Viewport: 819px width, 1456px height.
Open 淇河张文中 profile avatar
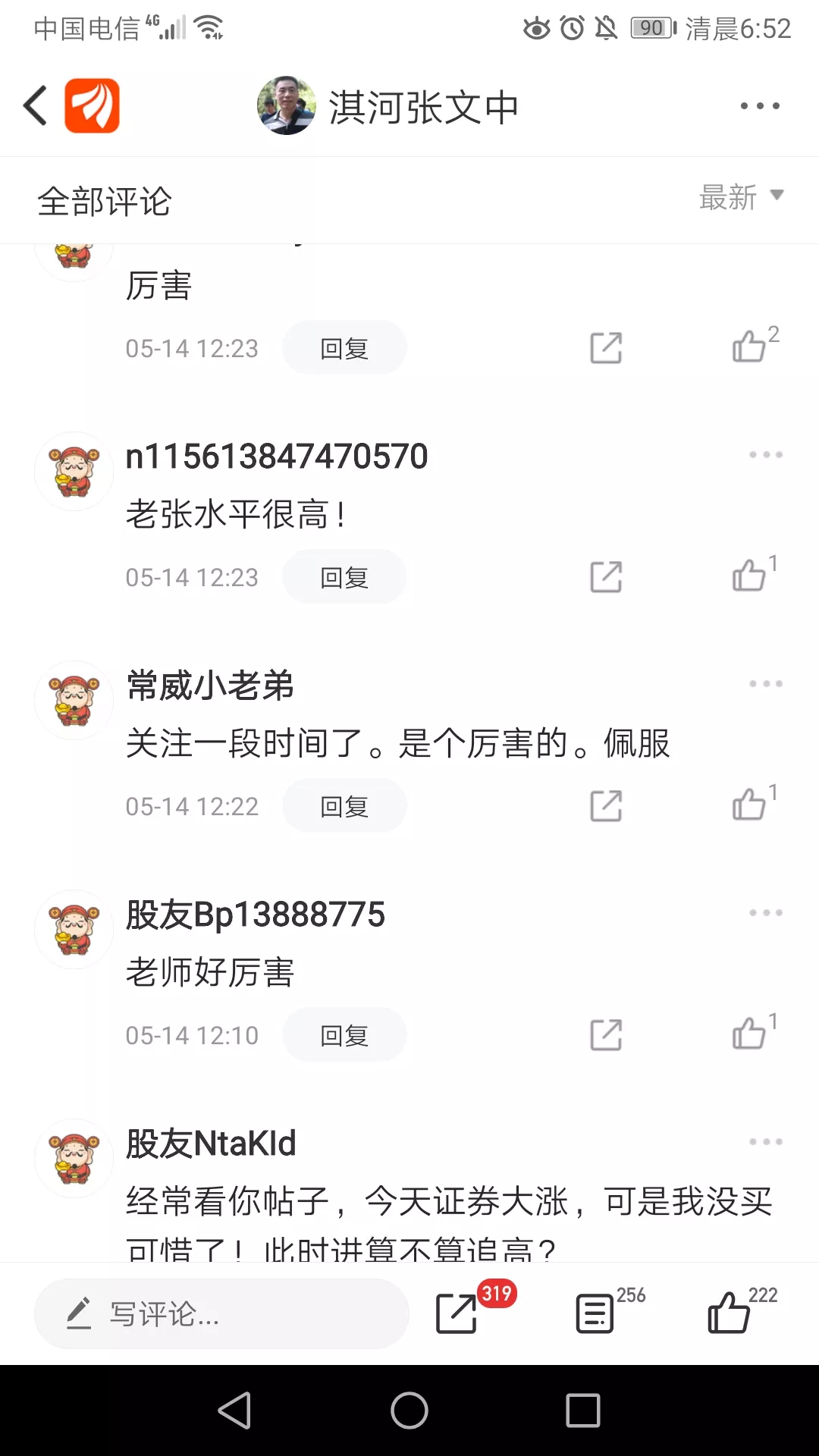pos(286,105)
